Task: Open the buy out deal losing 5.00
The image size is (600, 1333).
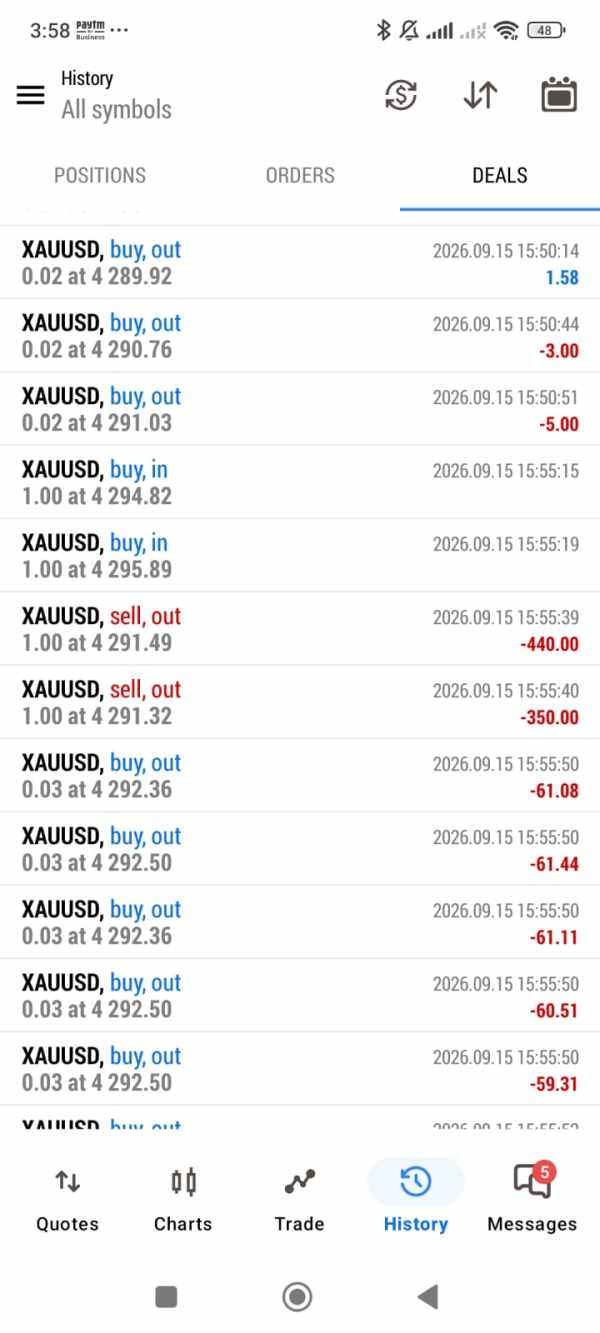Action: click(300, 409)
